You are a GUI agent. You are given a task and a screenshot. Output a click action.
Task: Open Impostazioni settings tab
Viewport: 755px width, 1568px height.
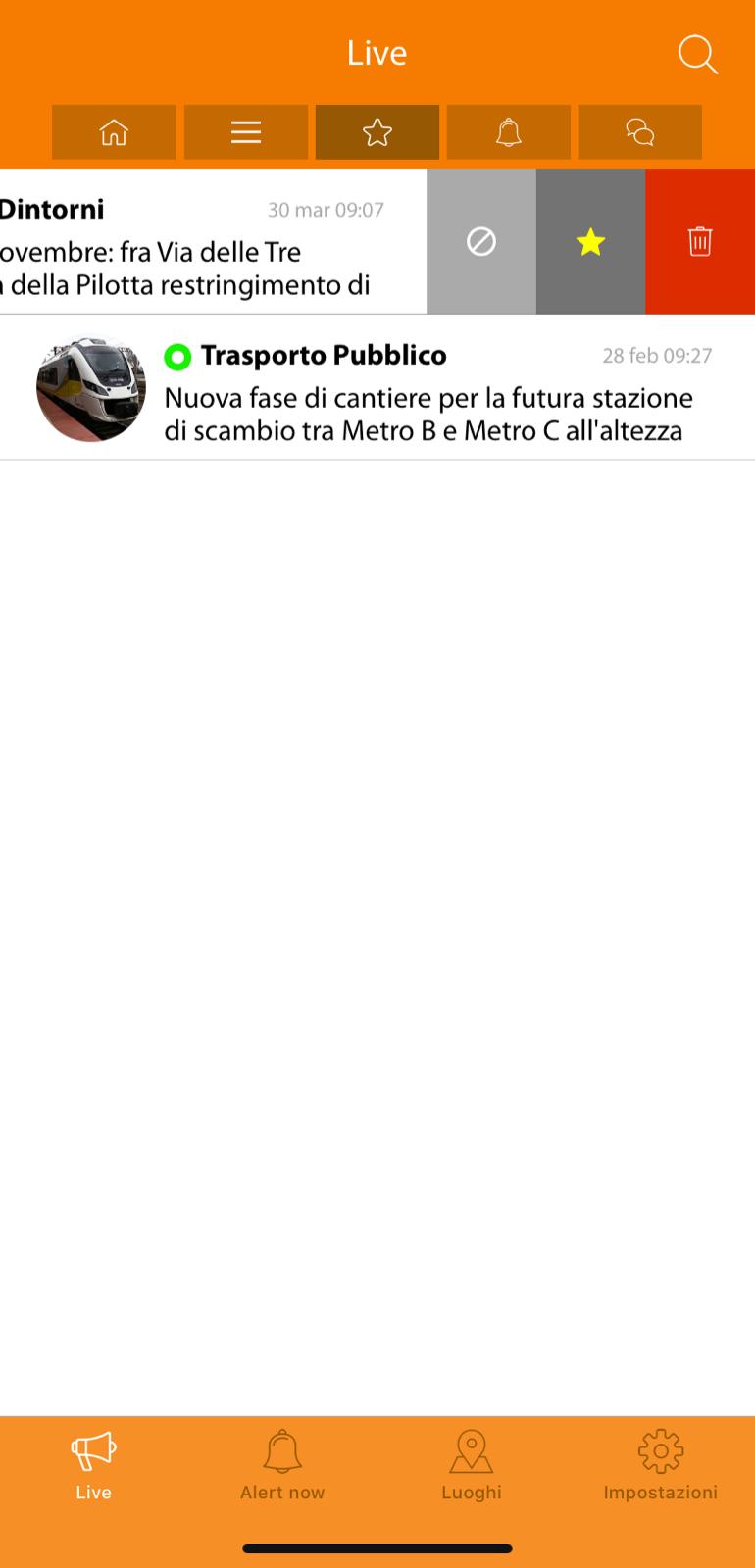(660, 1466)
